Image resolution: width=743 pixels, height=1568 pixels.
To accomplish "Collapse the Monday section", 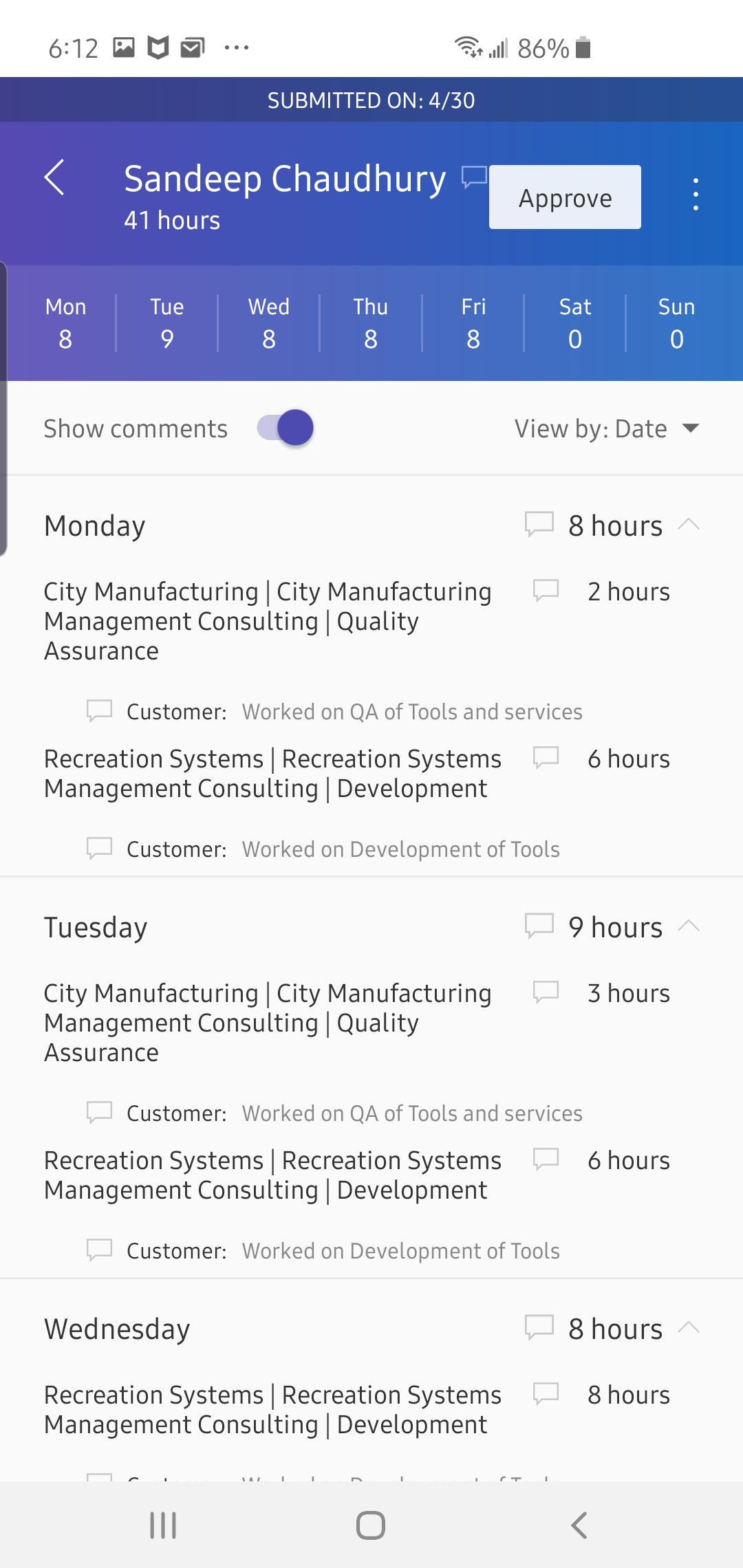I will (689, 525).
